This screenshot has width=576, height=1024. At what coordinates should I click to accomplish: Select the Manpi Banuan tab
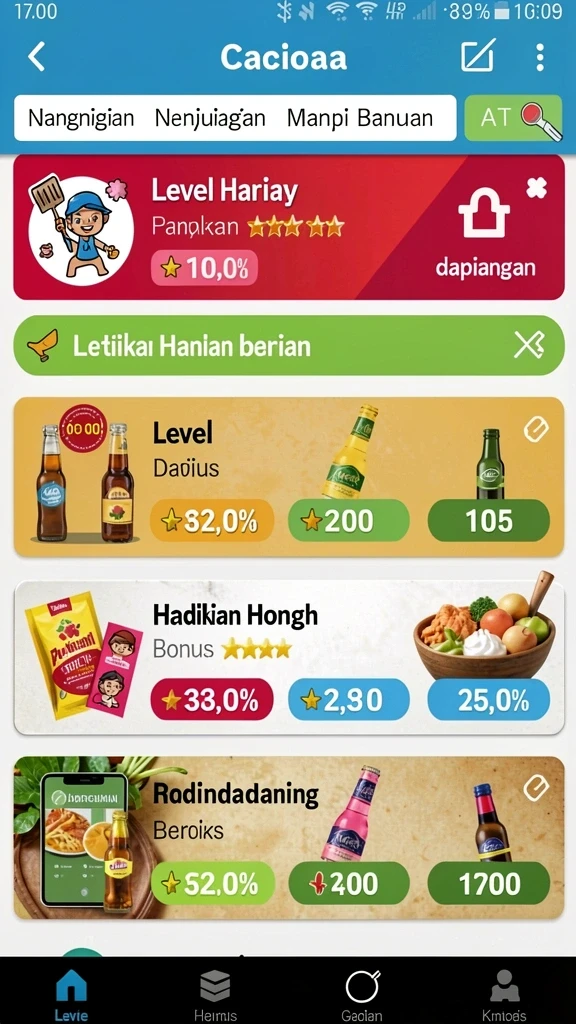click(x=360, y=118)
